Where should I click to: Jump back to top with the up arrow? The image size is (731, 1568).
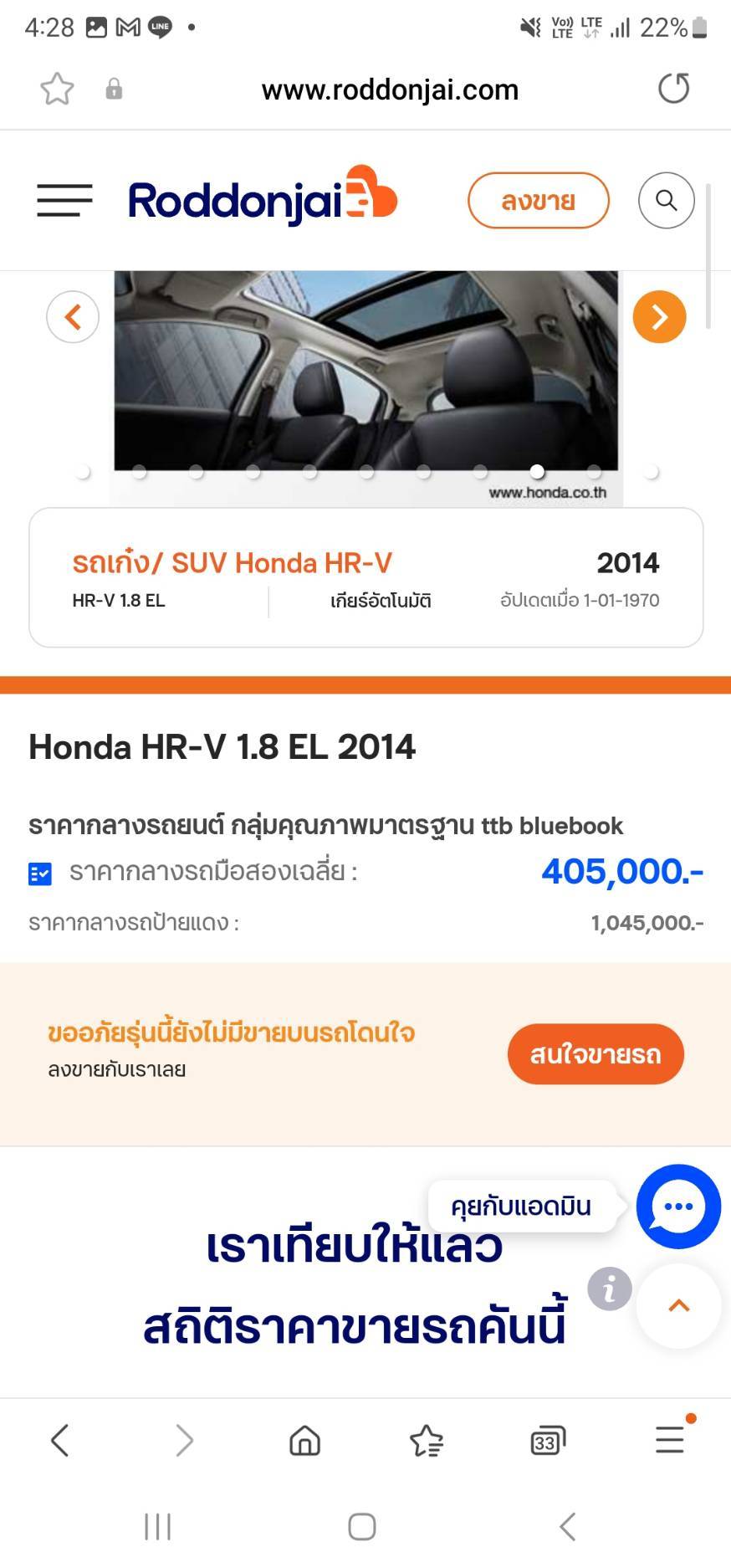point(678,1306)
